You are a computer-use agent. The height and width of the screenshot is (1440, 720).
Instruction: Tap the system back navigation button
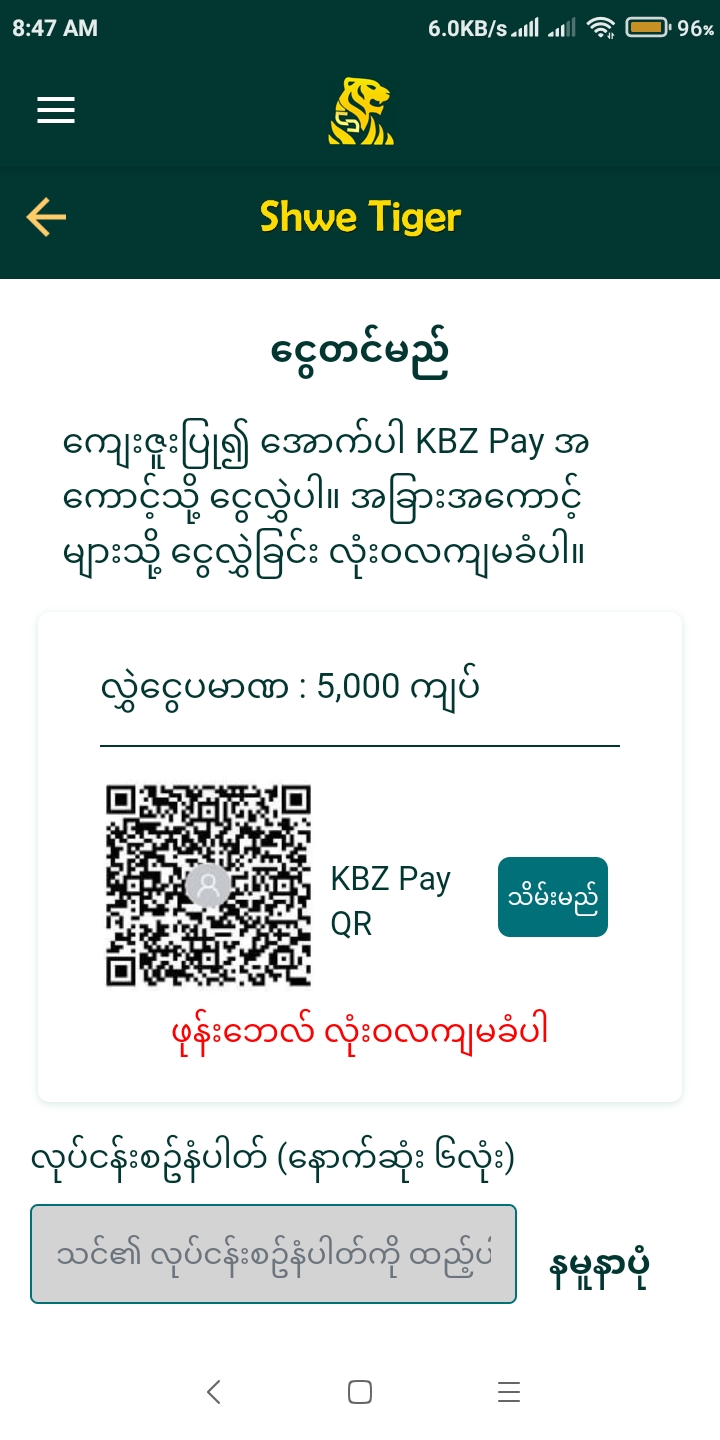[x=213, y=1392]
